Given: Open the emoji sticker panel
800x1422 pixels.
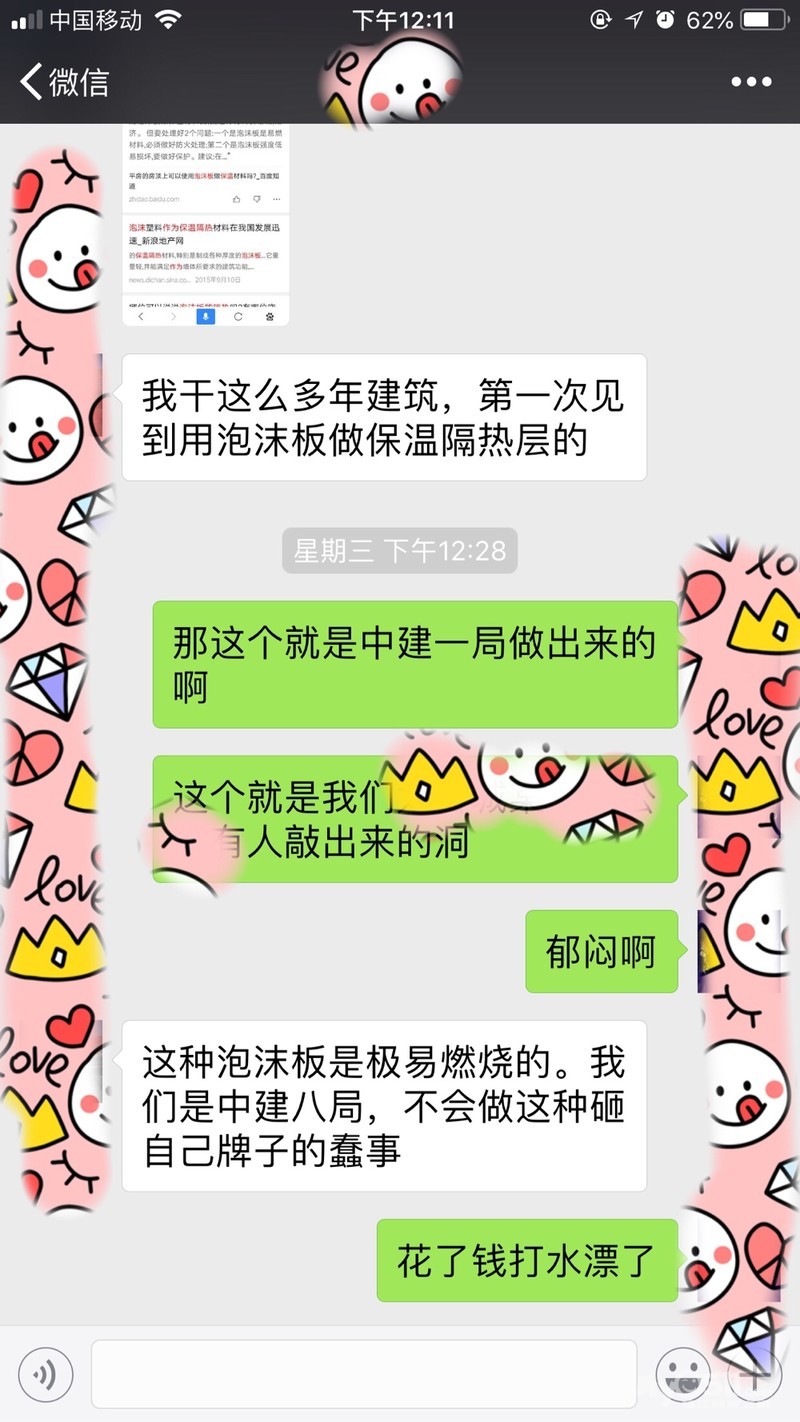Looking at the screenshot, I should 683,1375.
